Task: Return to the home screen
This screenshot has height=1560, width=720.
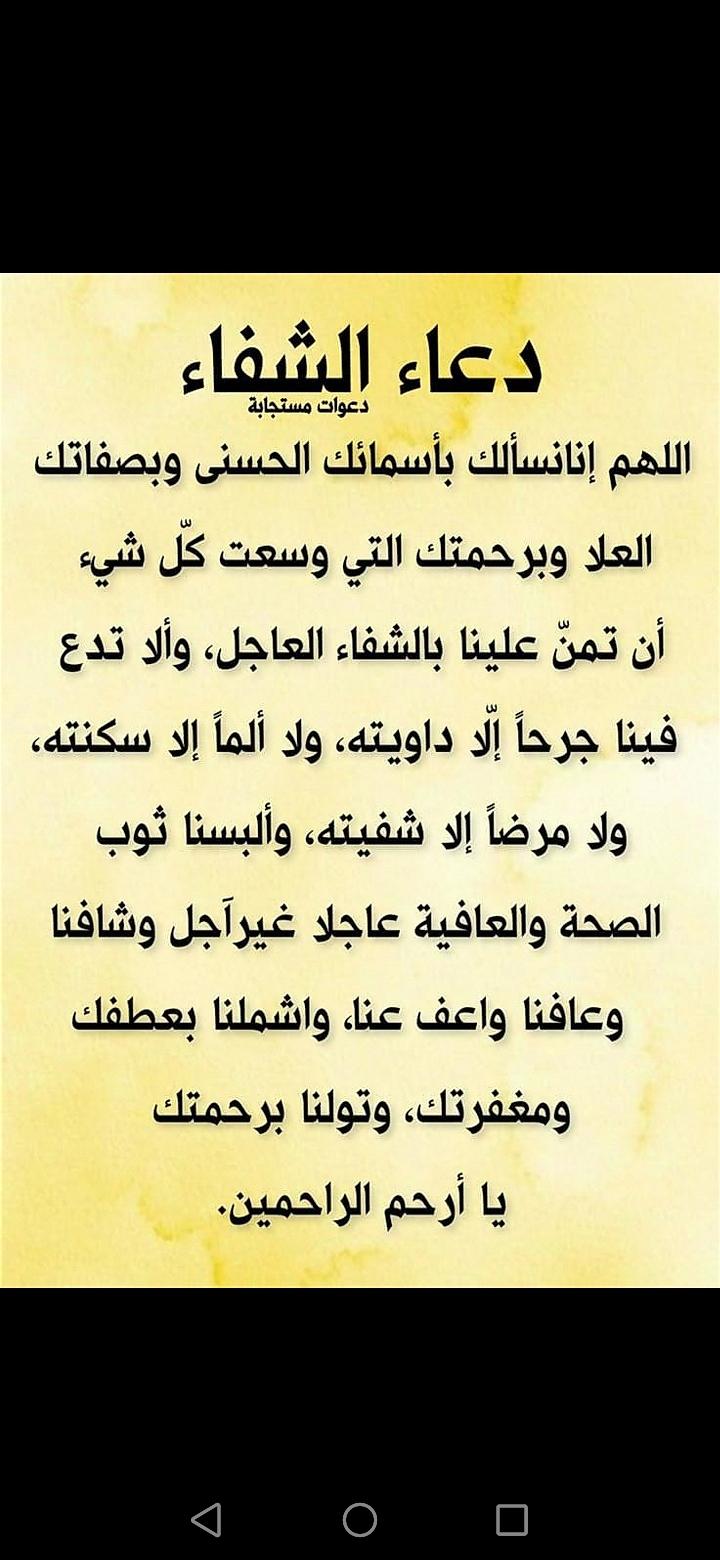Action: pos(360,1519)
